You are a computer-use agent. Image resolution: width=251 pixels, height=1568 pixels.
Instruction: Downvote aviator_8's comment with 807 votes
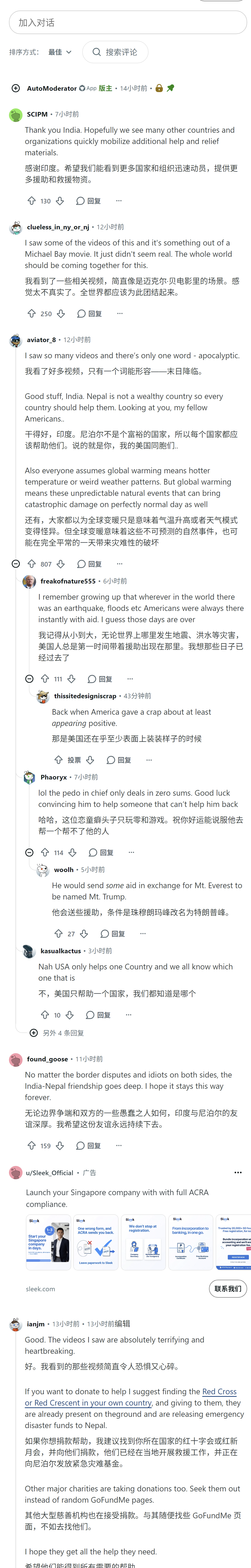61,564
